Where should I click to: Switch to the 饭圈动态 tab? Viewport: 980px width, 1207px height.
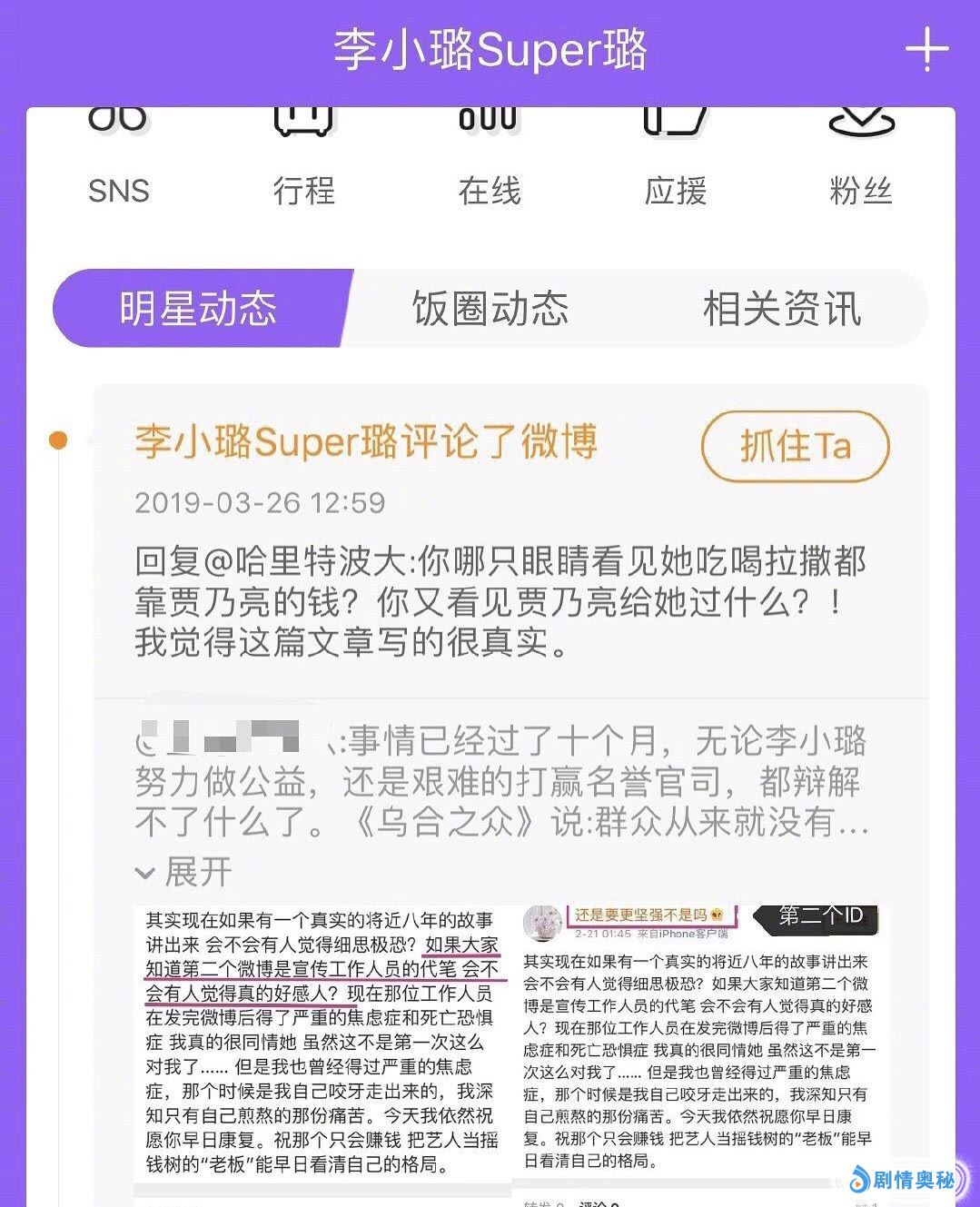click(490, 309)
